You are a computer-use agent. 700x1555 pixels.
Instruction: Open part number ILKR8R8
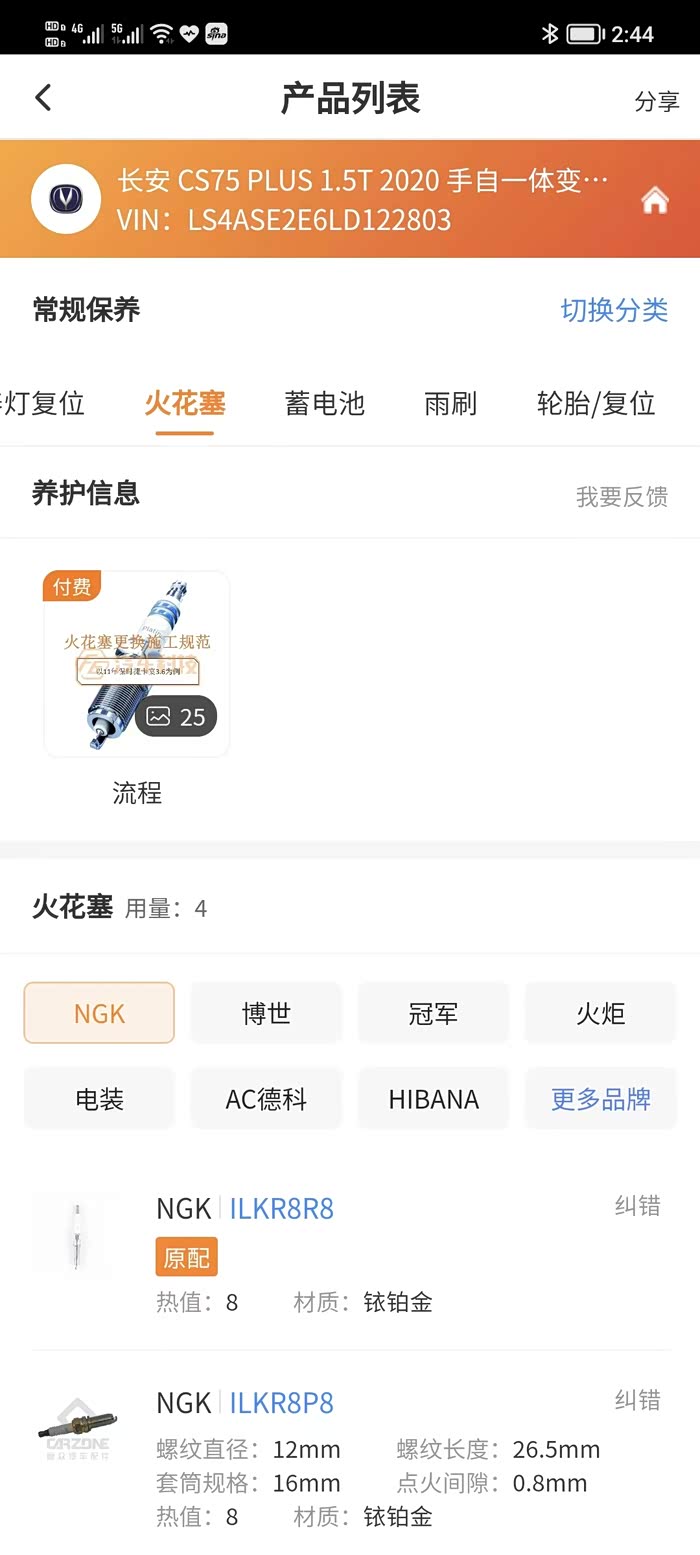[281, 1208]
